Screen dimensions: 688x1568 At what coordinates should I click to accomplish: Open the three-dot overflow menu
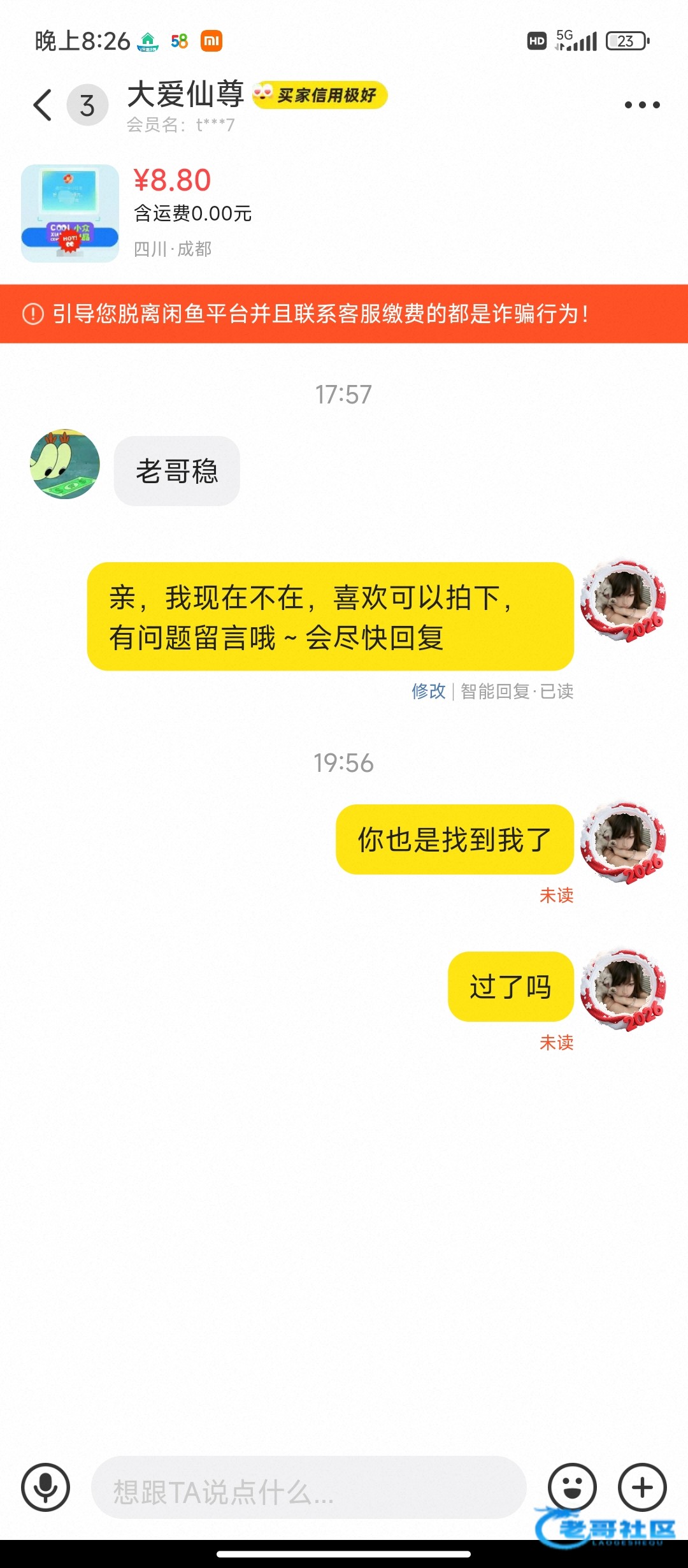(641, 105)
